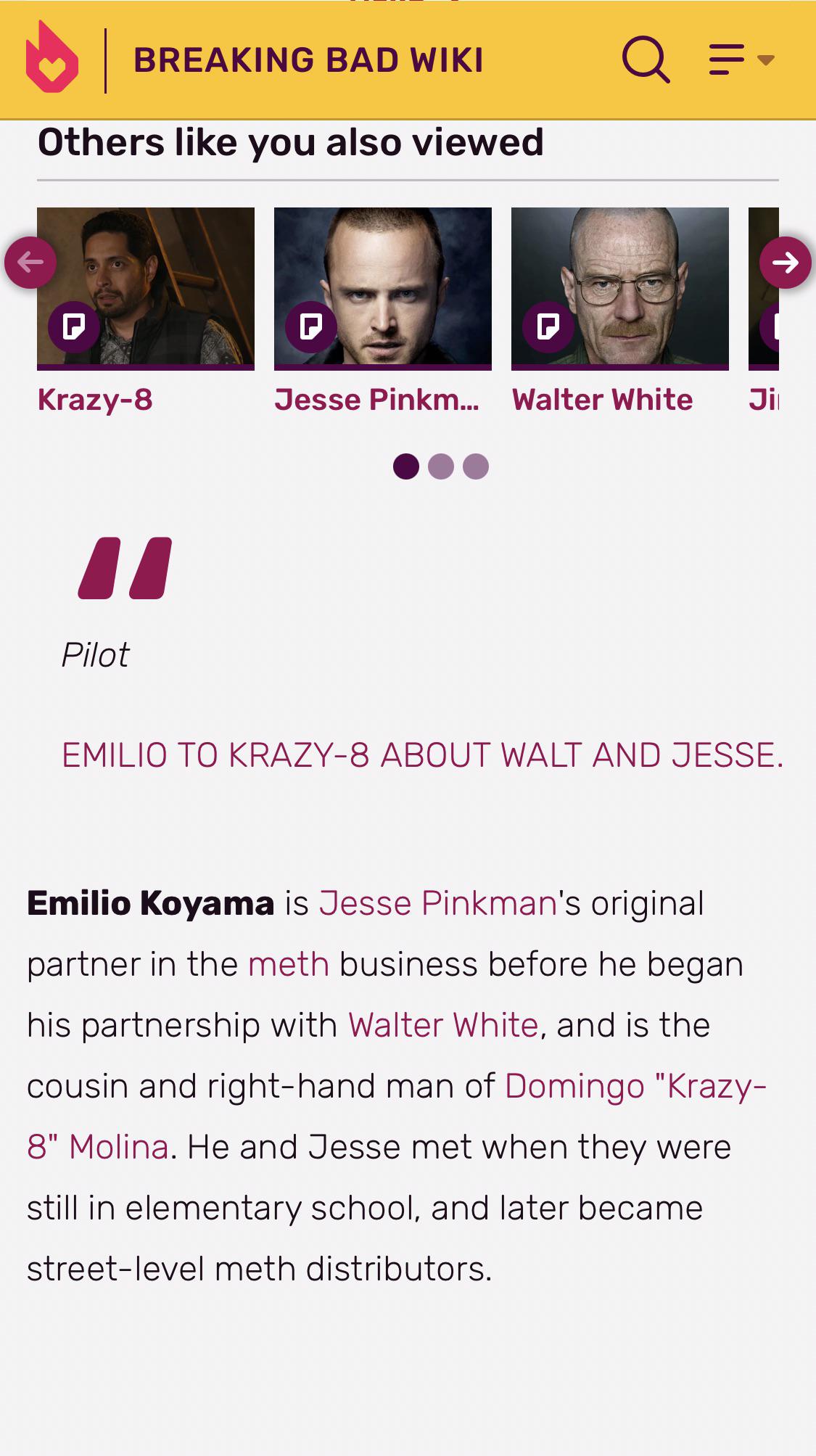The height and width of the screenshot is (1456, 816).
Task: Jump to second carousel page dot
Action: tap(441, 466)
